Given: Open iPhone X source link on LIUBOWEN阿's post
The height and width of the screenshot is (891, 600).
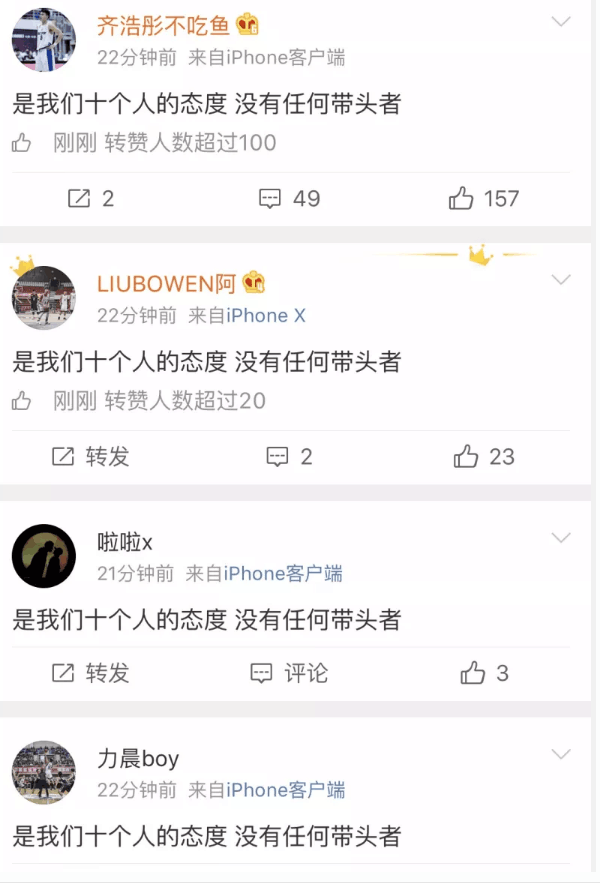Looking at the screenshot, I should (265, 315).
